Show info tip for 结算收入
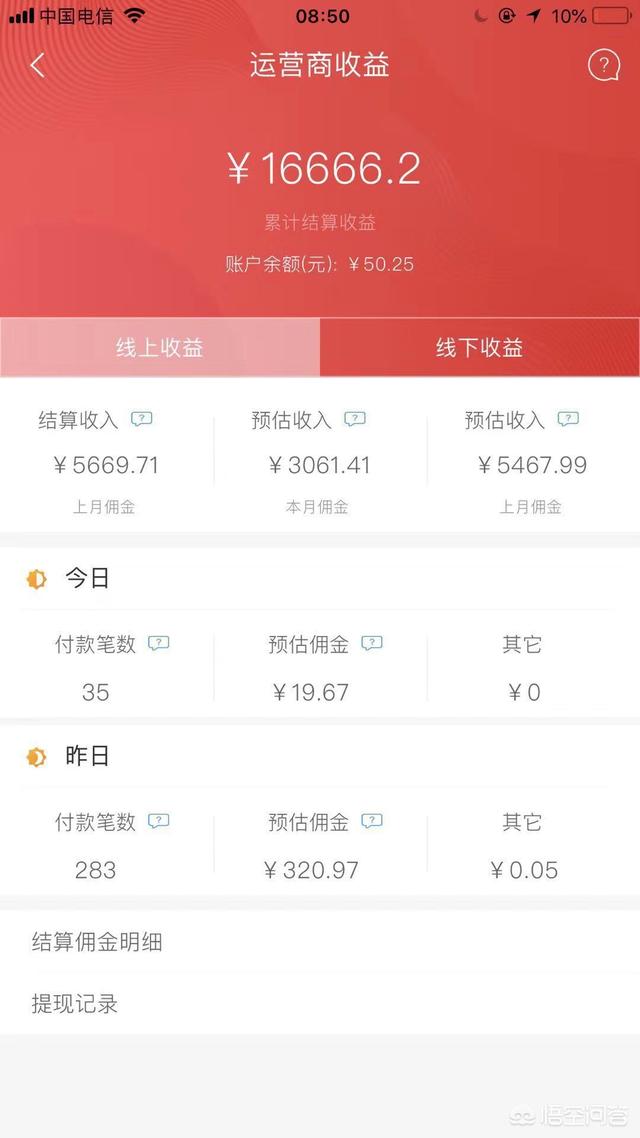The image size is (640, 1138). pos(141,419)
